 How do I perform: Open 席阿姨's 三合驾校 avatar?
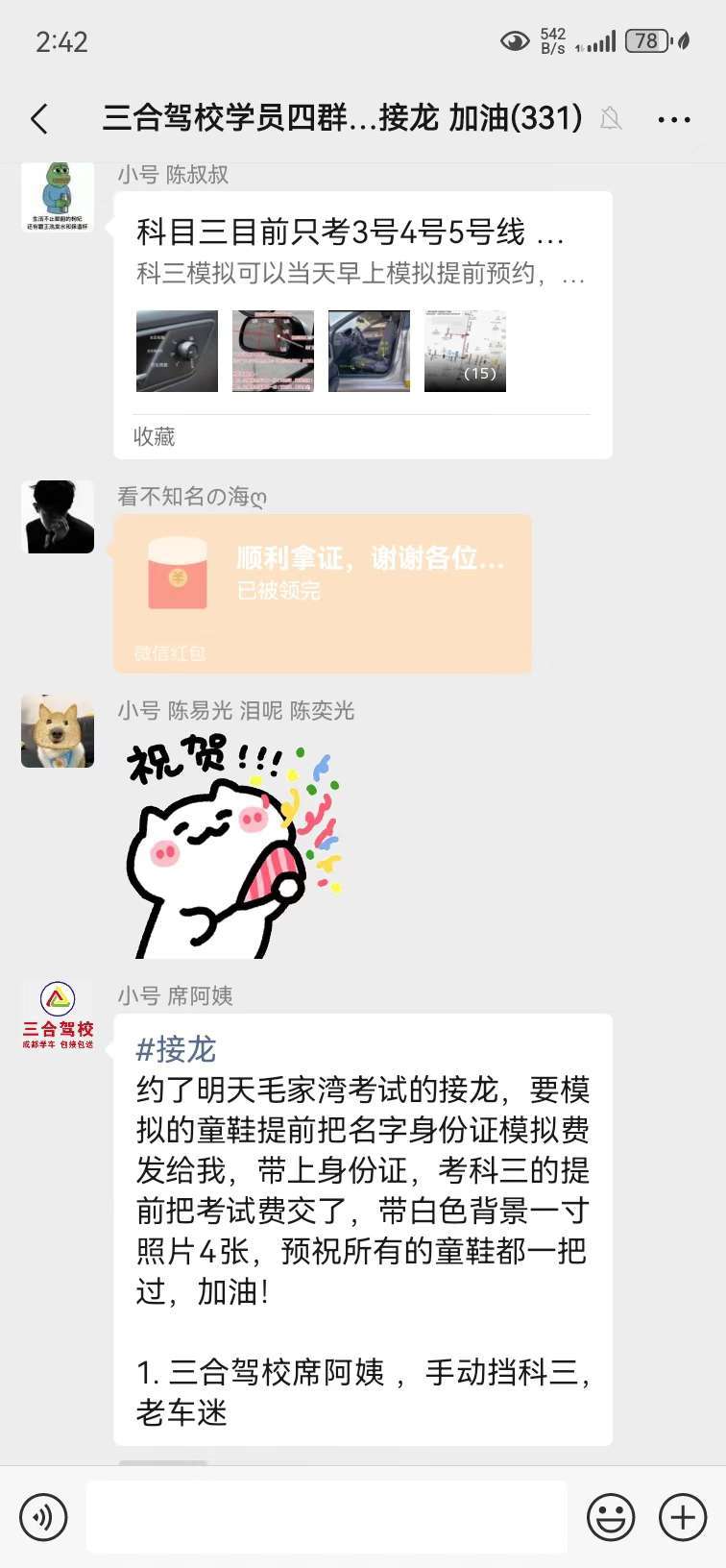coord(58,1016)
